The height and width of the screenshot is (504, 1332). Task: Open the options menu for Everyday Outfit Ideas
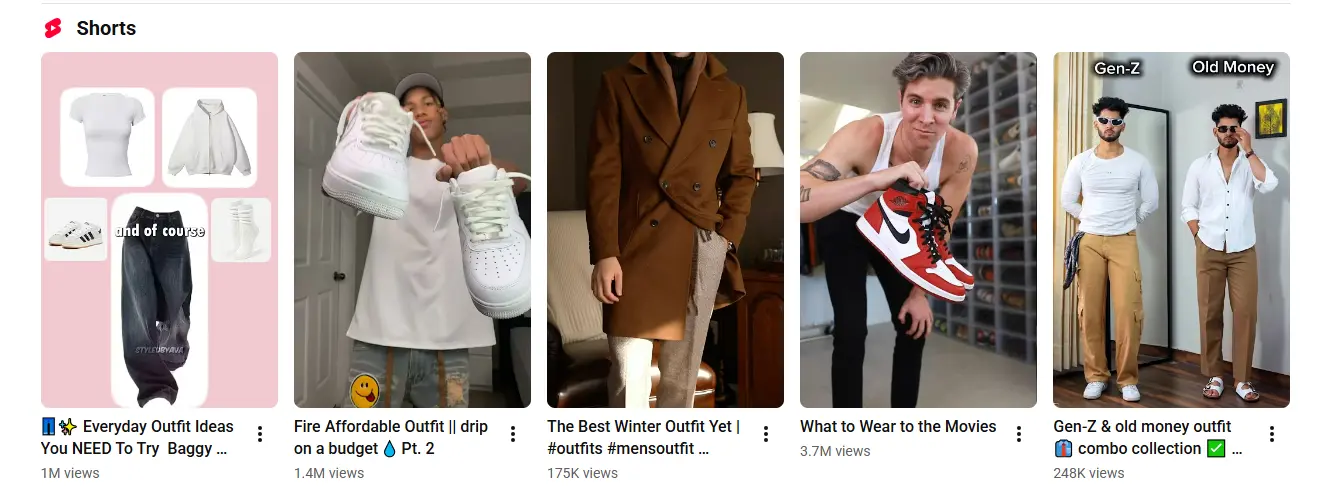260,434
